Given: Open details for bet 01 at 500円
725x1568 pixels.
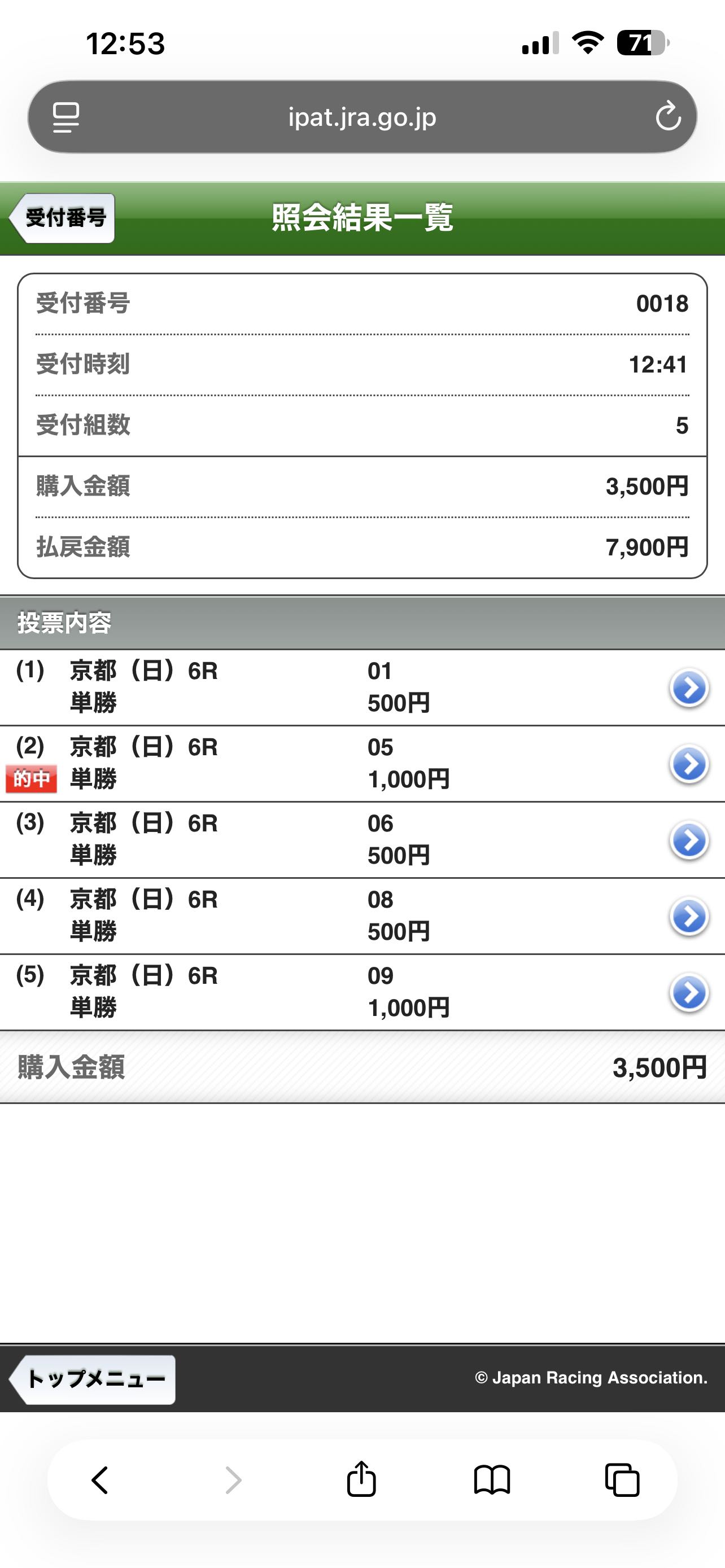Looking at the screenshot, I should [688, 688].
